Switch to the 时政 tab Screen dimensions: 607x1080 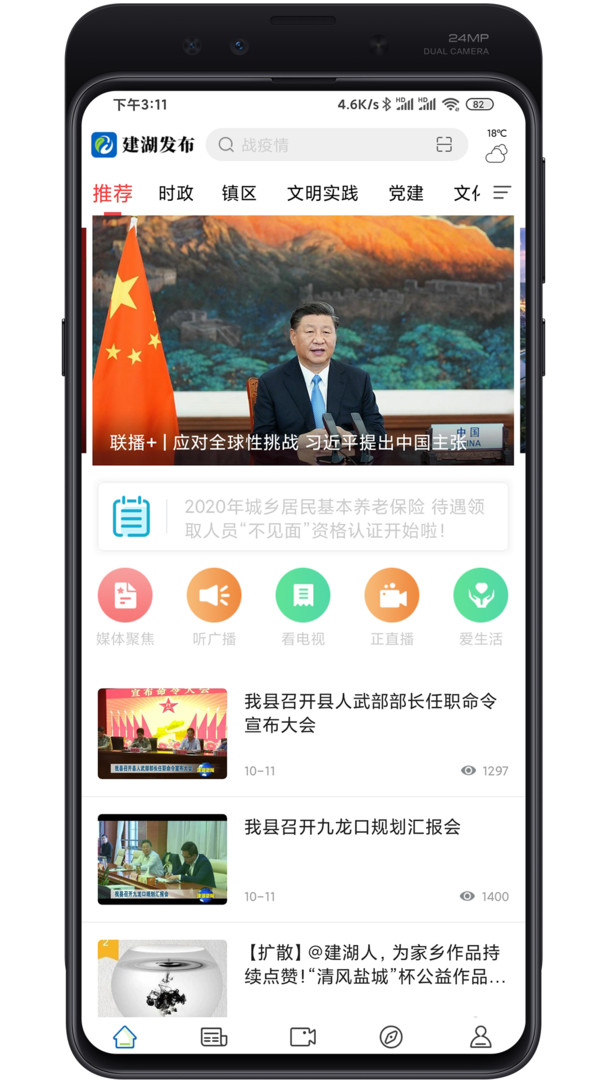click(176, 193)
